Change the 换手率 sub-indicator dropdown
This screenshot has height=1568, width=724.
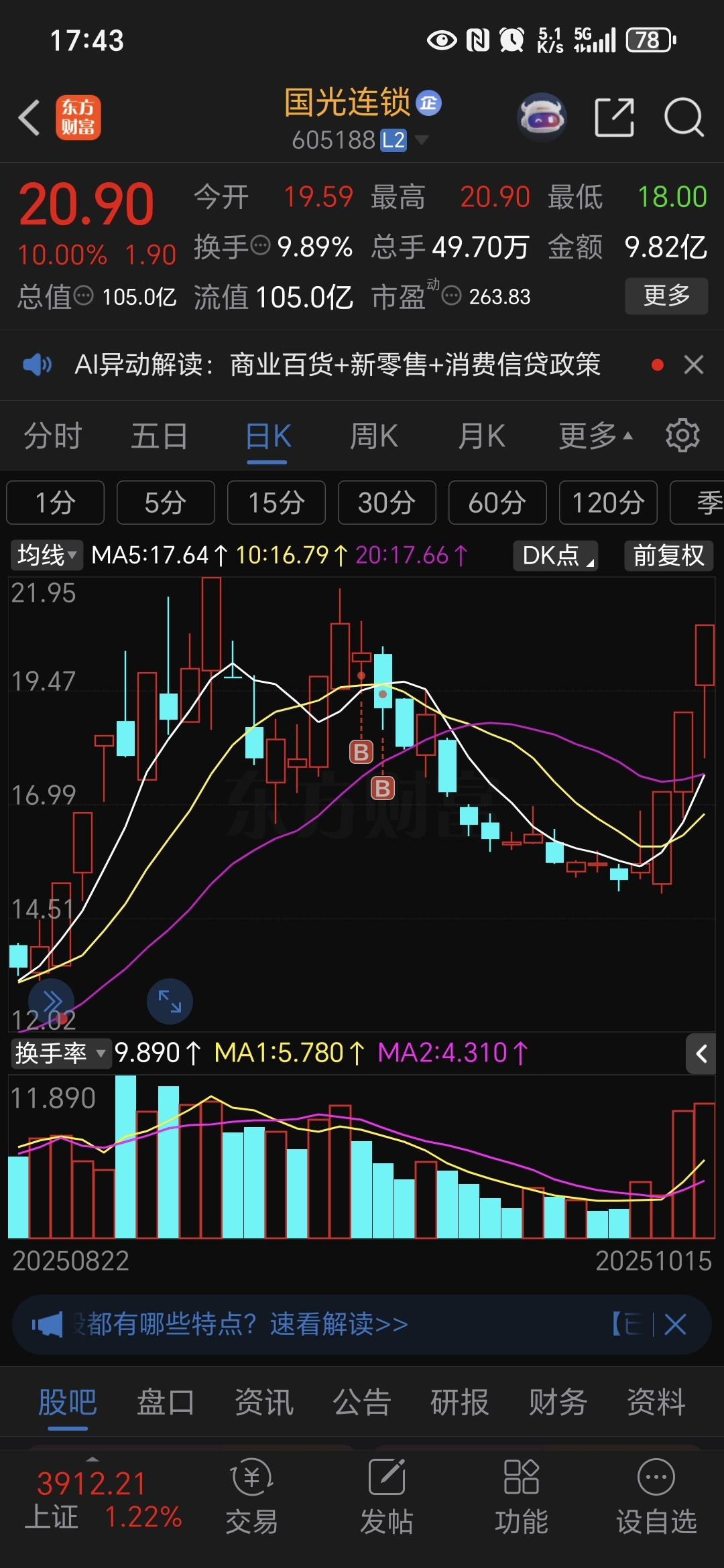[60, 1053]
